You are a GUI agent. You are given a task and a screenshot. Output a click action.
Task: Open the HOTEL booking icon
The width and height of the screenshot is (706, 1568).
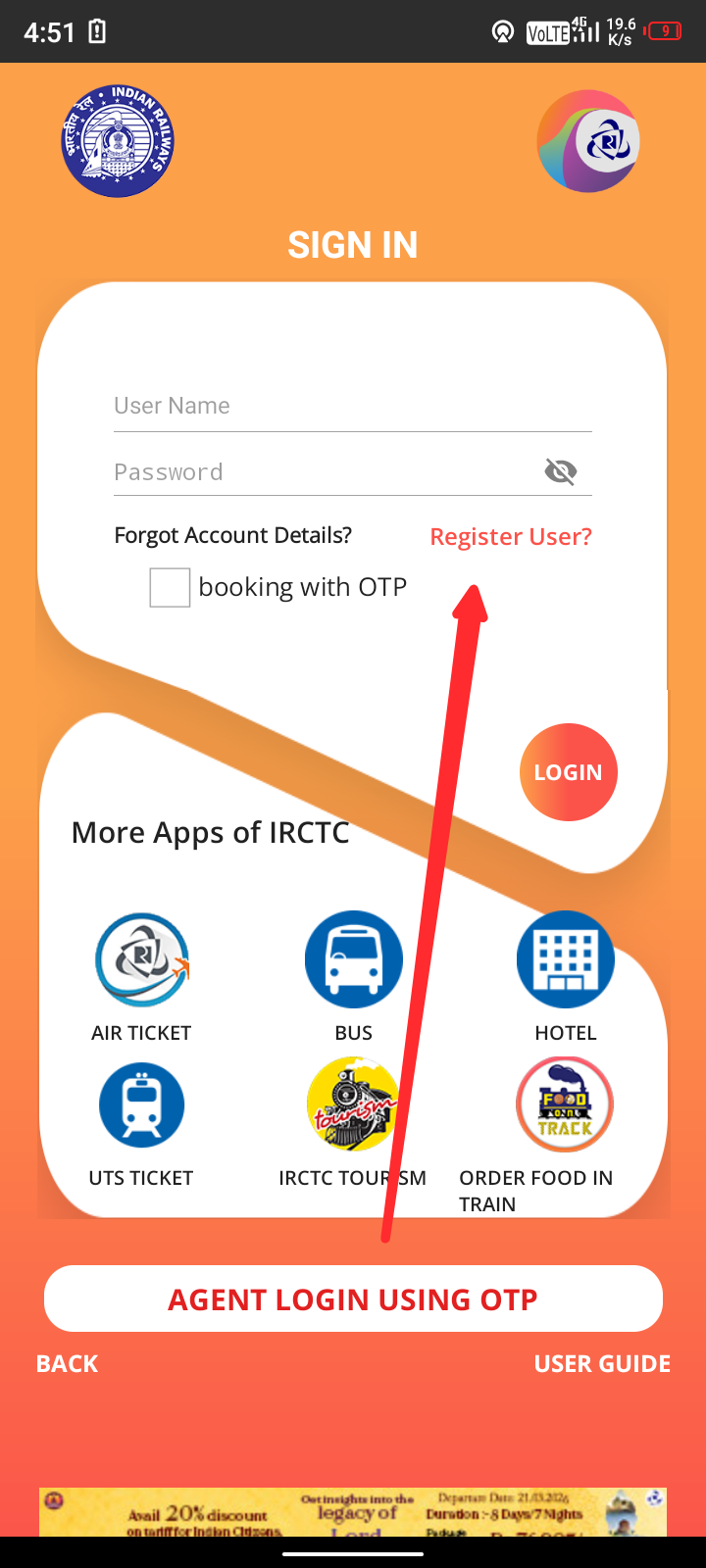click(565, 959)
